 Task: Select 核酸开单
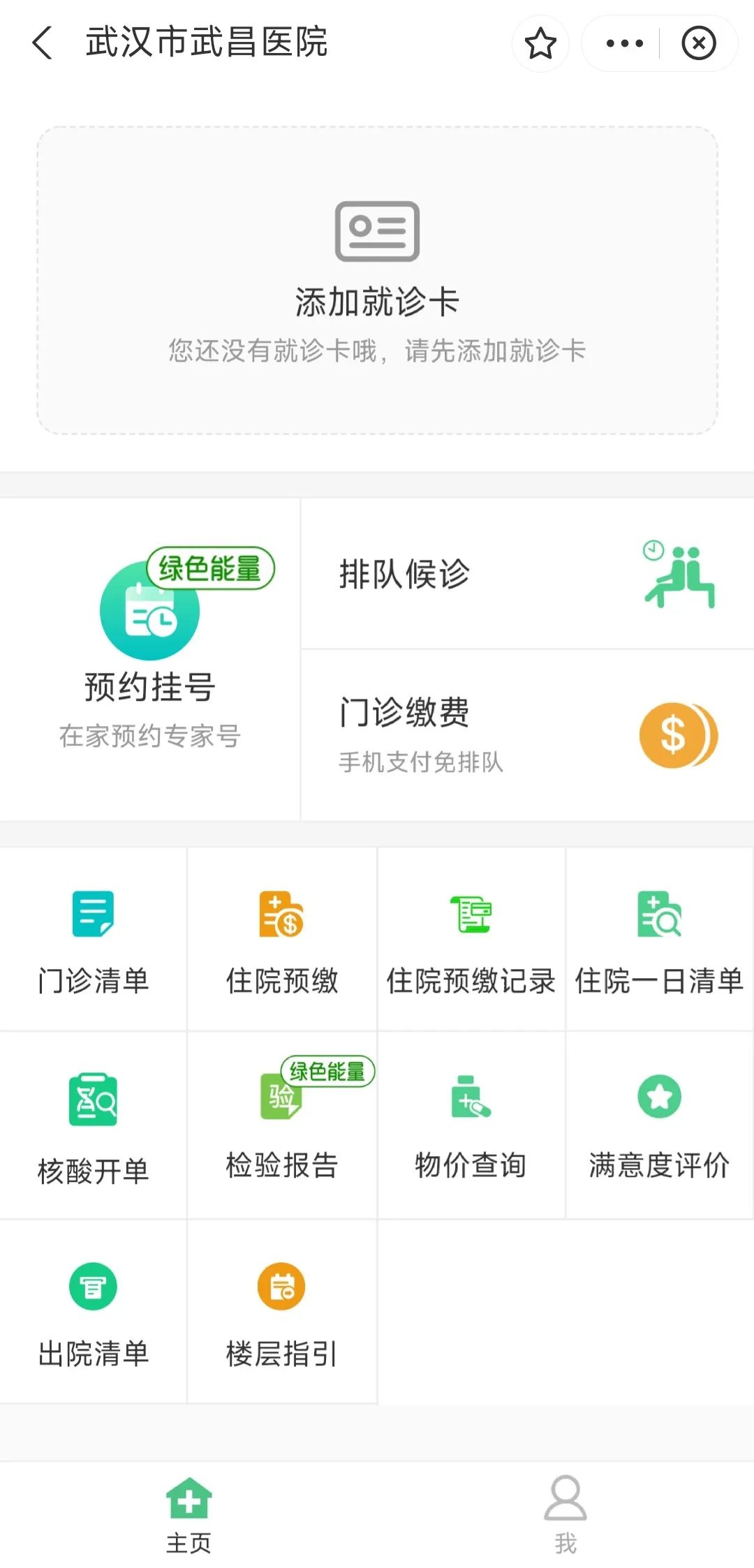tap(94, 1125)
